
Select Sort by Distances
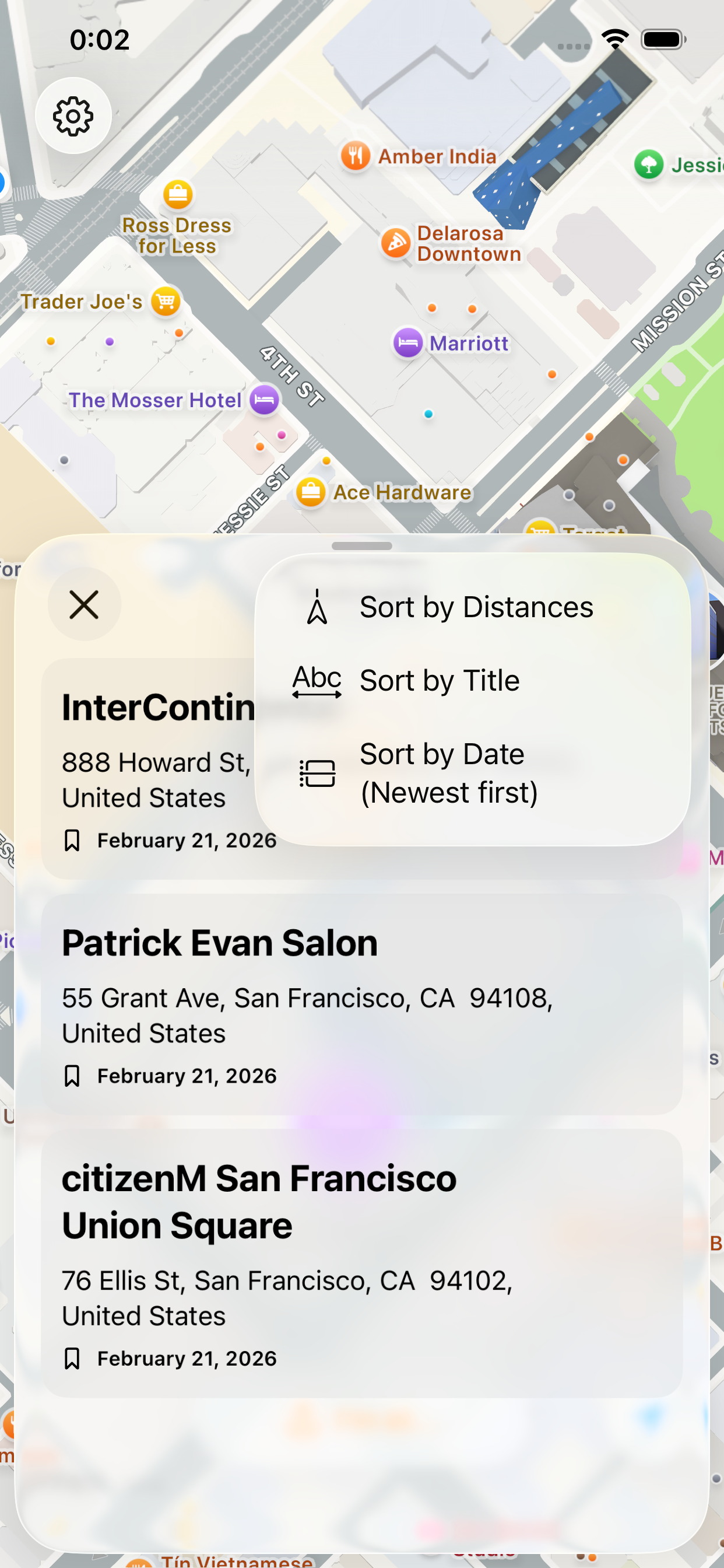point(475,607)
